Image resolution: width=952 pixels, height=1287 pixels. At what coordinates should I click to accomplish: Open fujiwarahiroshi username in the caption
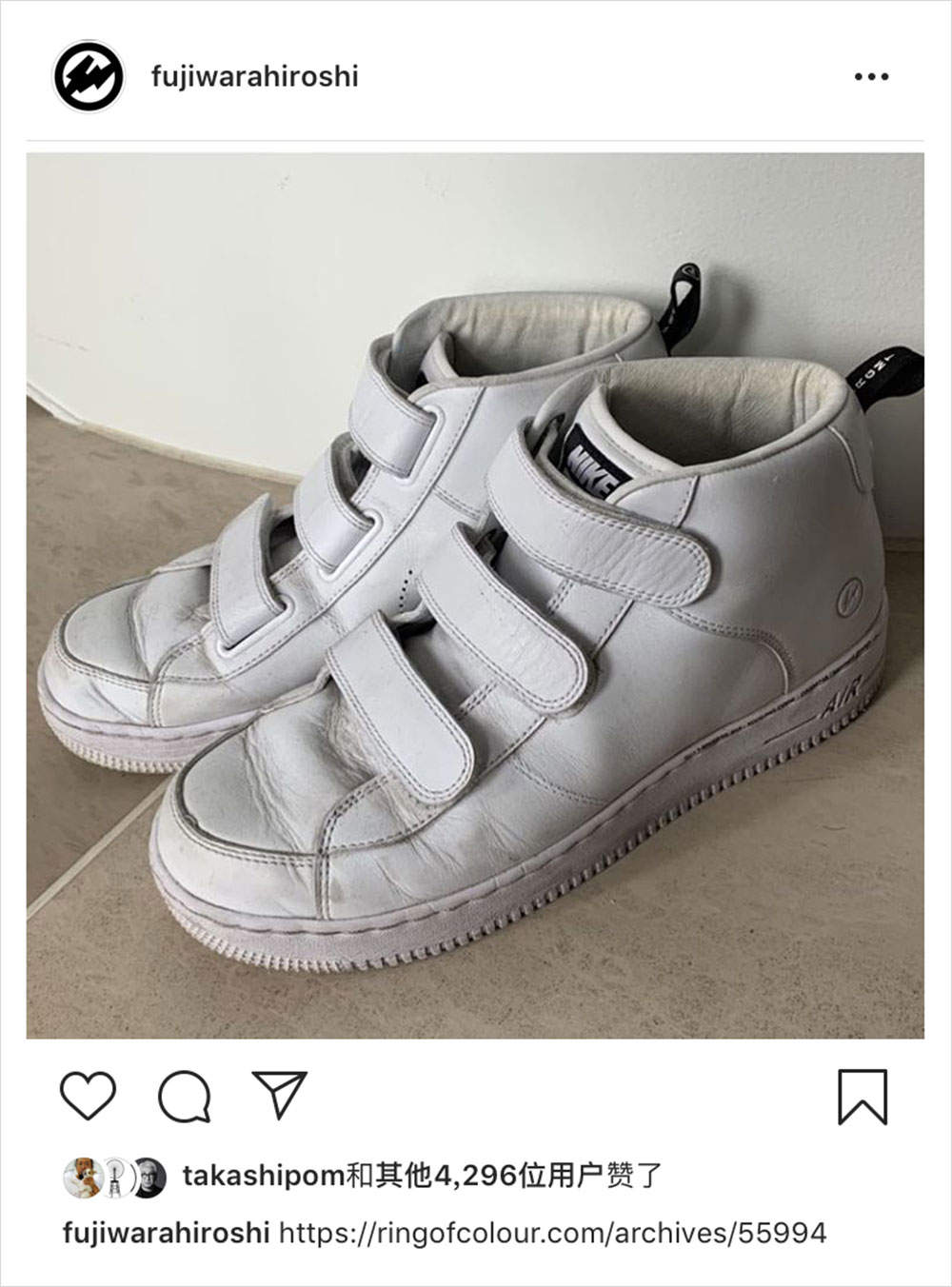[167, 1234]
